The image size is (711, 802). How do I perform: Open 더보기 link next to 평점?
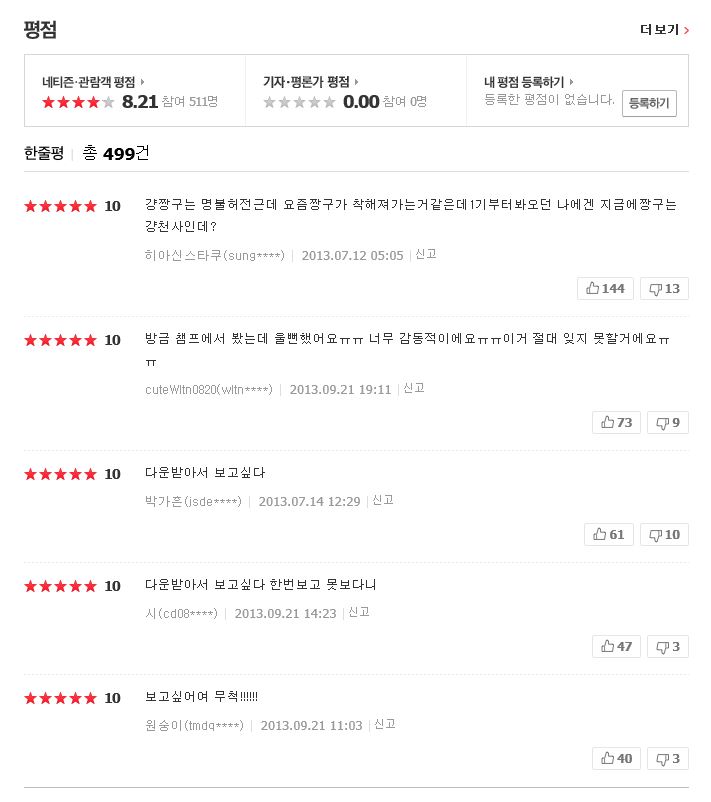click(664, 30)
